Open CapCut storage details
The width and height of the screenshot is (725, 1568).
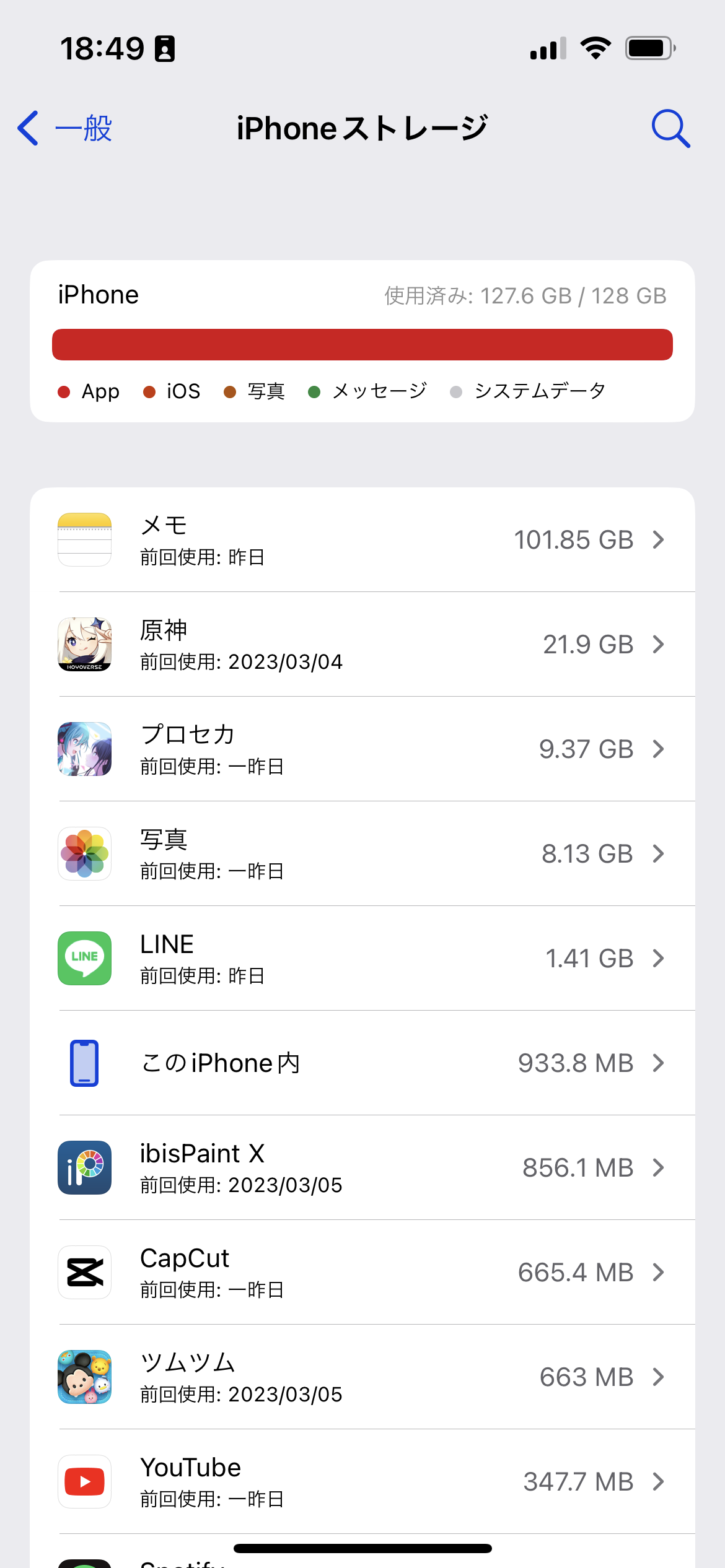(x=362, y=1273)
